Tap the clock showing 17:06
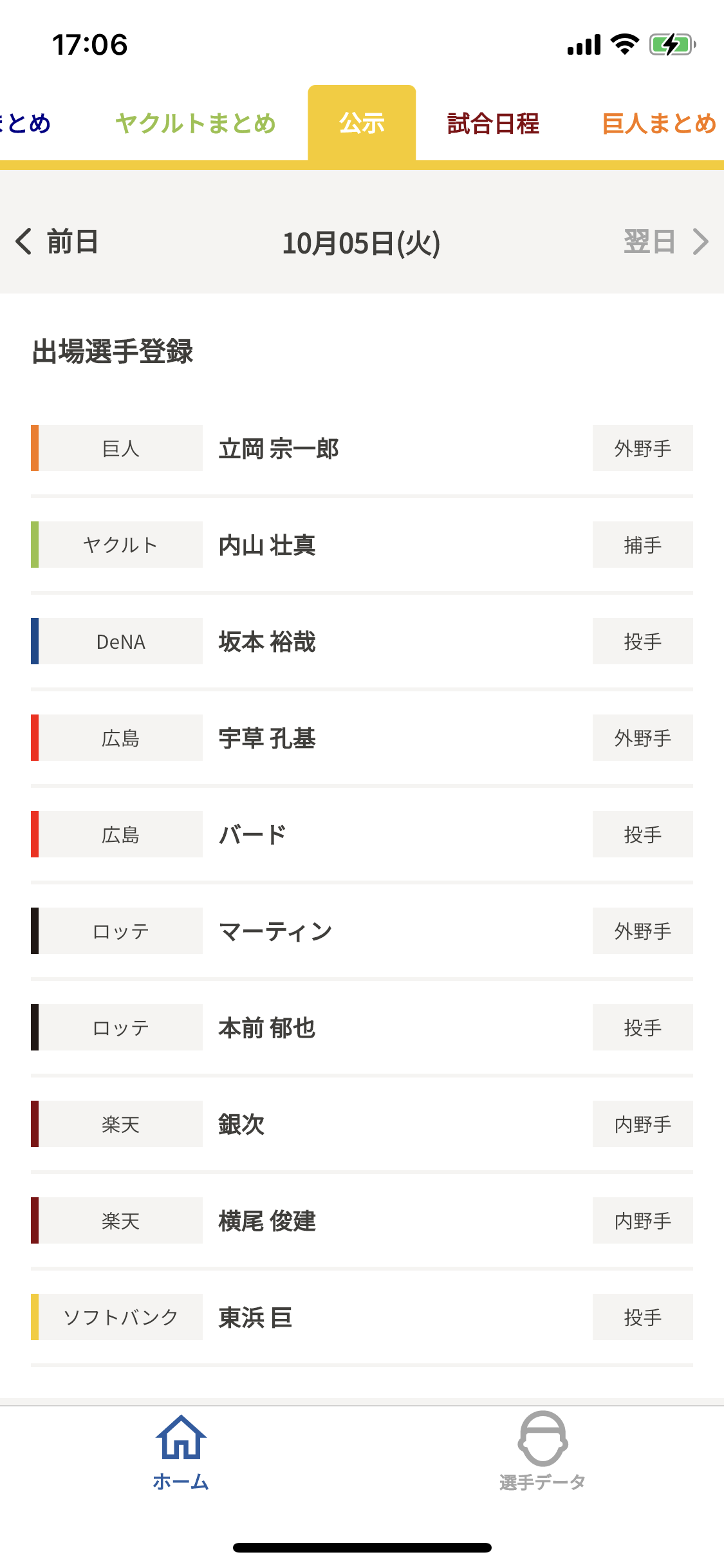The height and width of the screenshot is (1568, 724). 90,44
